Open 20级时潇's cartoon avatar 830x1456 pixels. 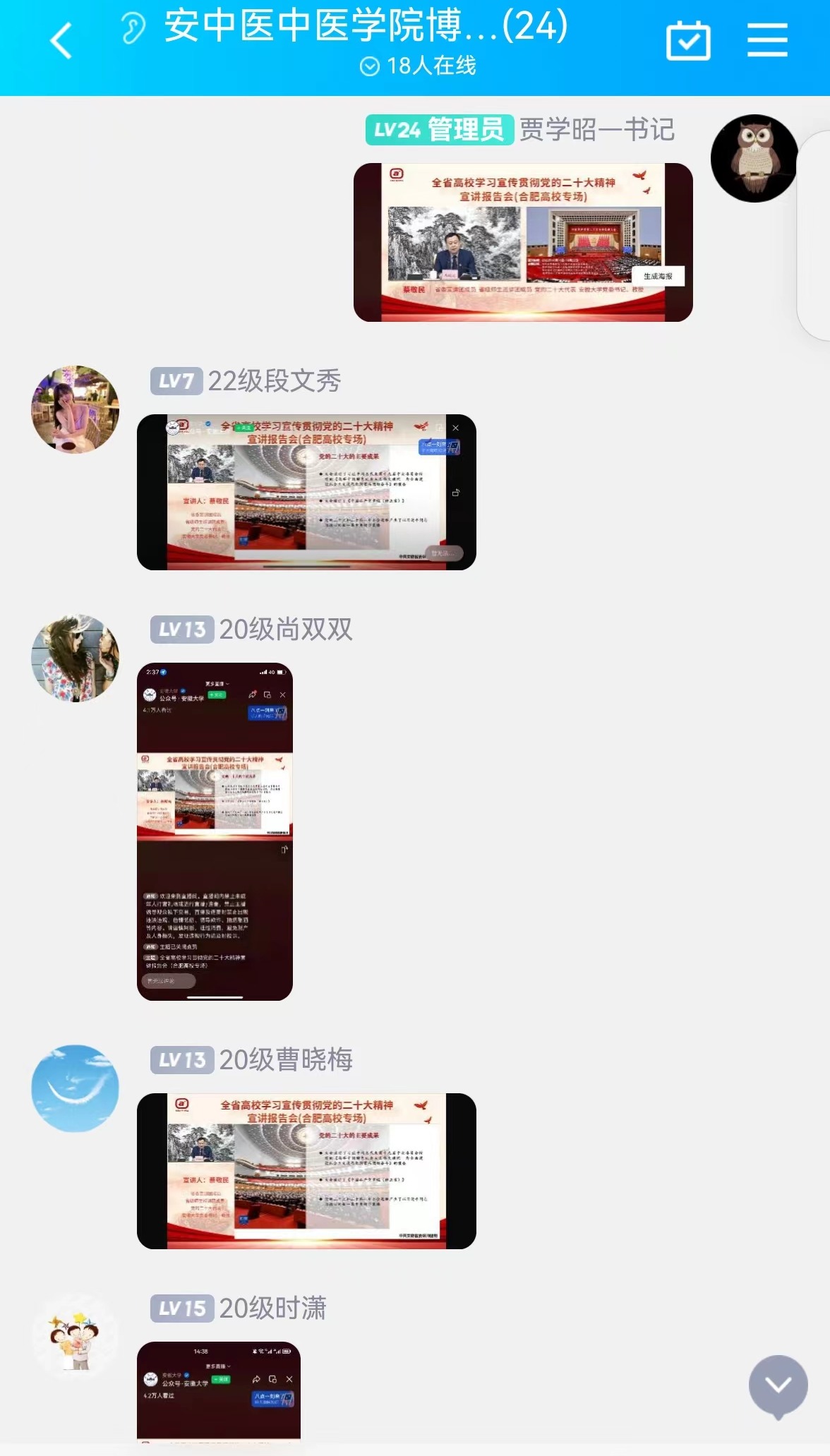point(75,1337)
